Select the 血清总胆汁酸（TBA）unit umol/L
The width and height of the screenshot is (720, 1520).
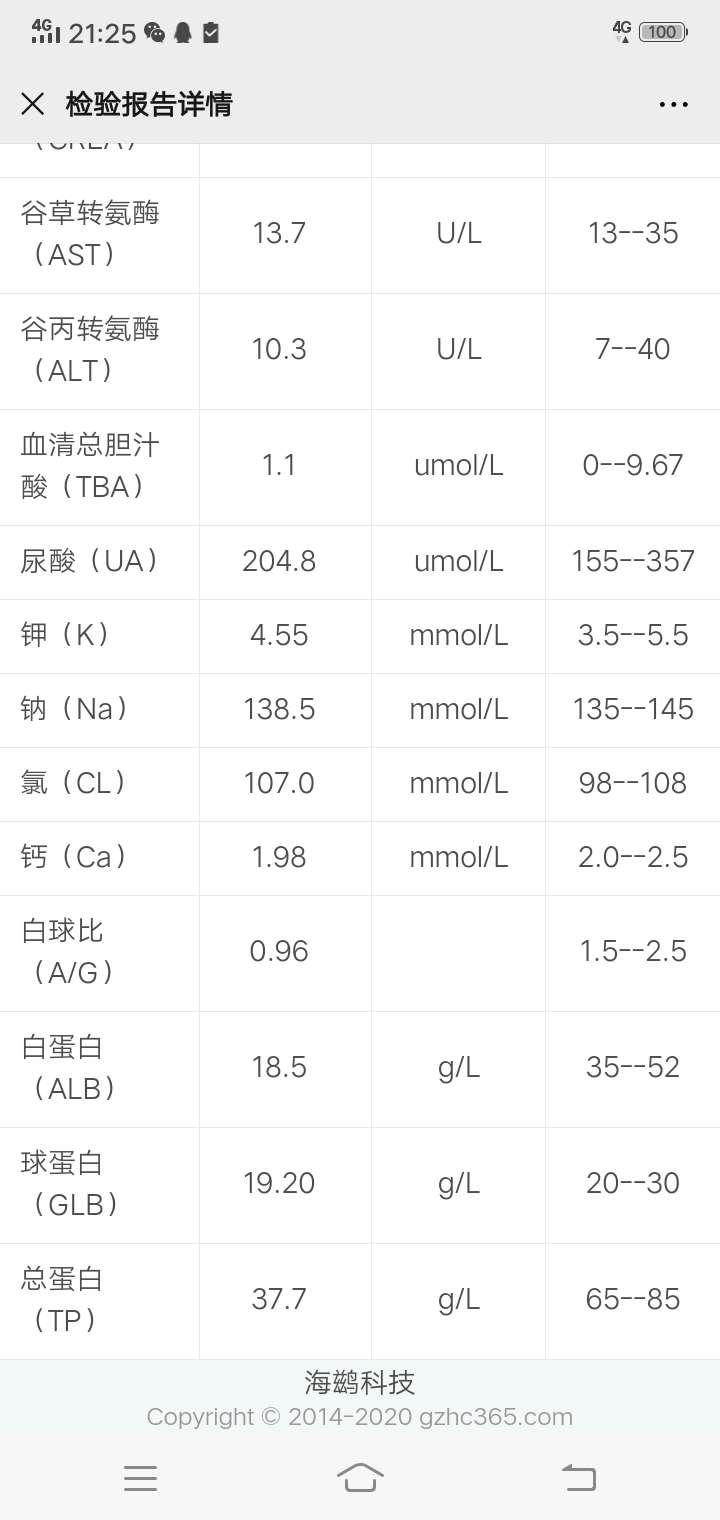tap(458, 467)
